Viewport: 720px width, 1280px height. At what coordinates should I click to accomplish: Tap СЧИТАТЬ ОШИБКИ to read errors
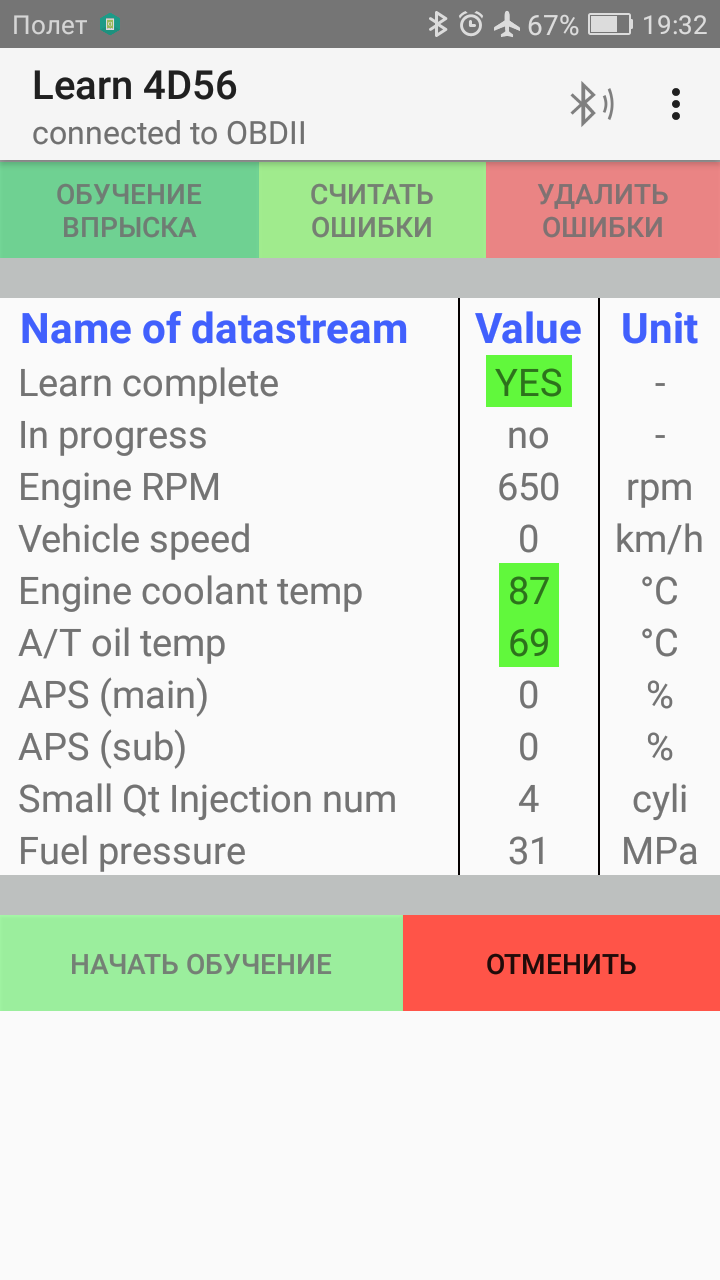click(x=372, y=210)
